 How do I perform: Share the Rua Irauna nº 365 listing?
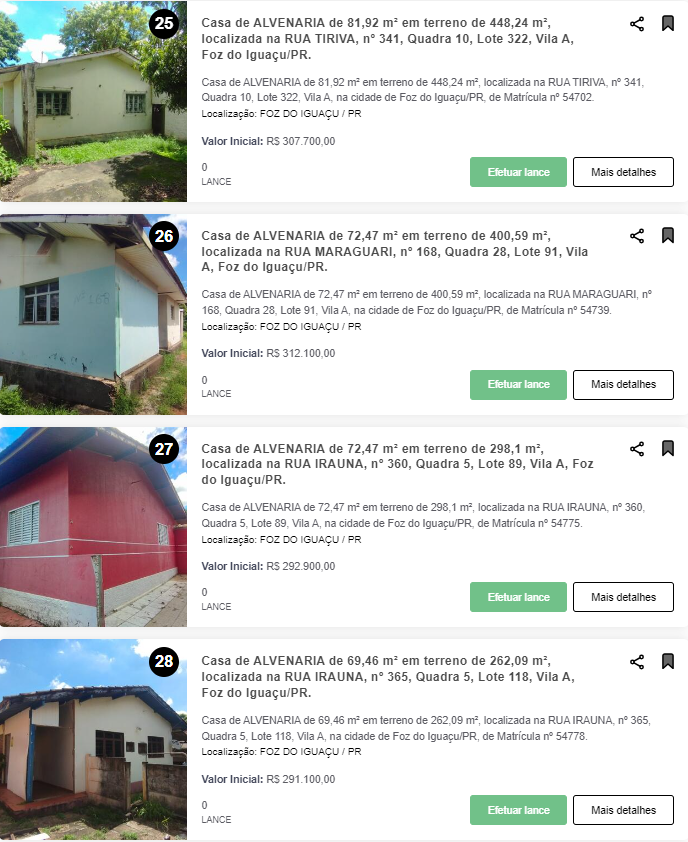tap(637, 662)
